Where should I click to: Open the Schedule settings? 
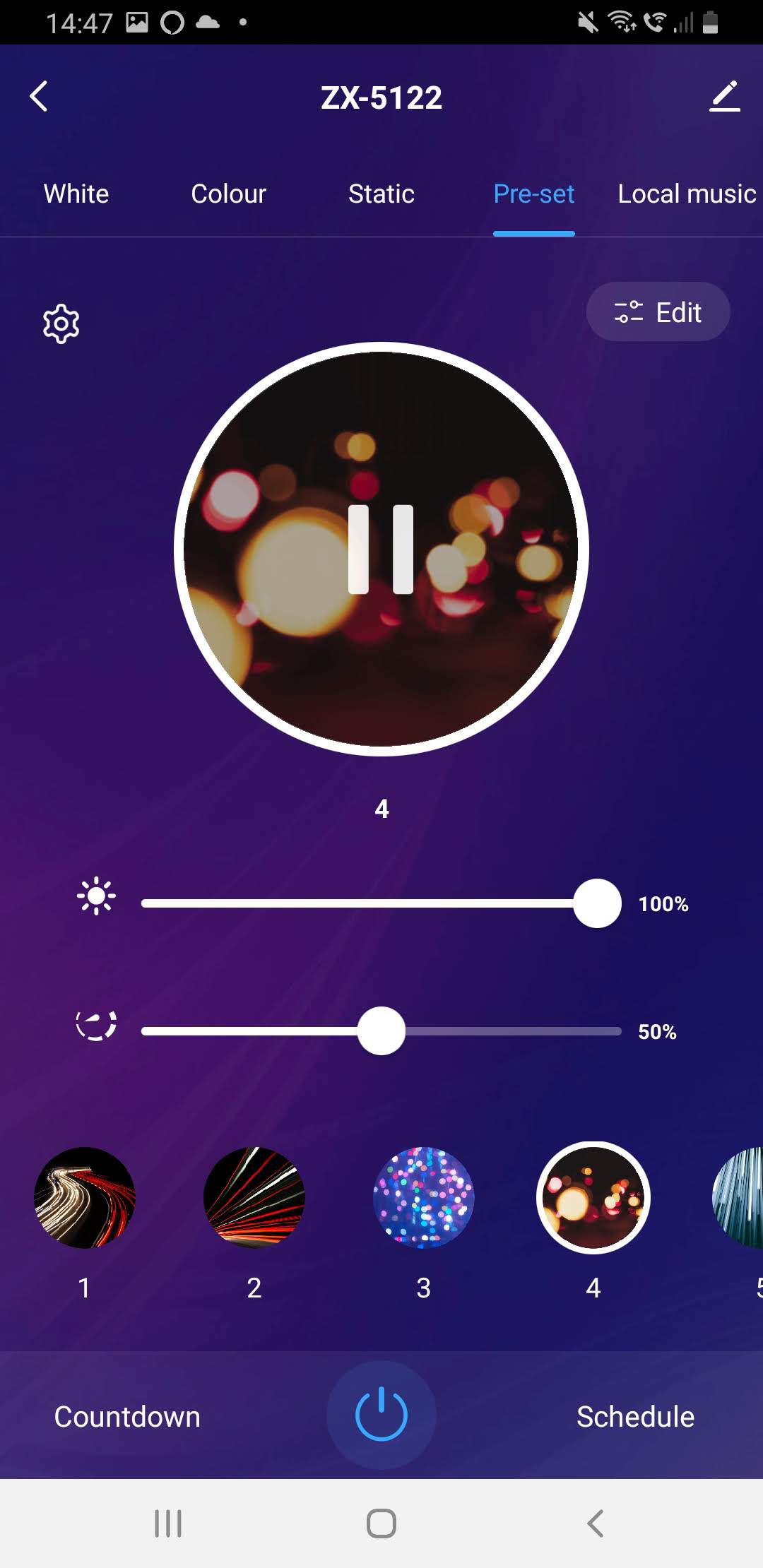click(x=635, y=1417)
